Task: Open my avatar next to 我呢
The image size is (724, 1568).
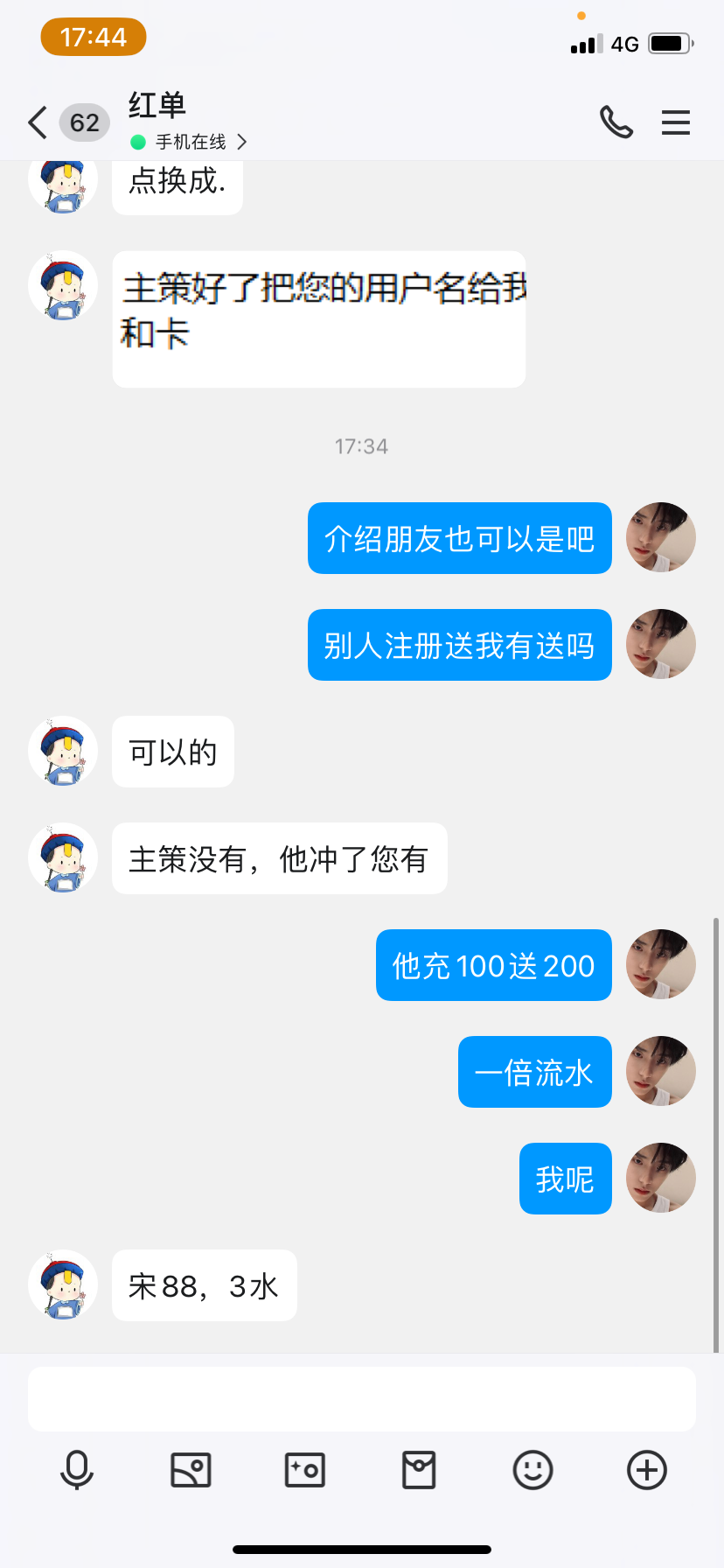Action: pos(661,1178)
